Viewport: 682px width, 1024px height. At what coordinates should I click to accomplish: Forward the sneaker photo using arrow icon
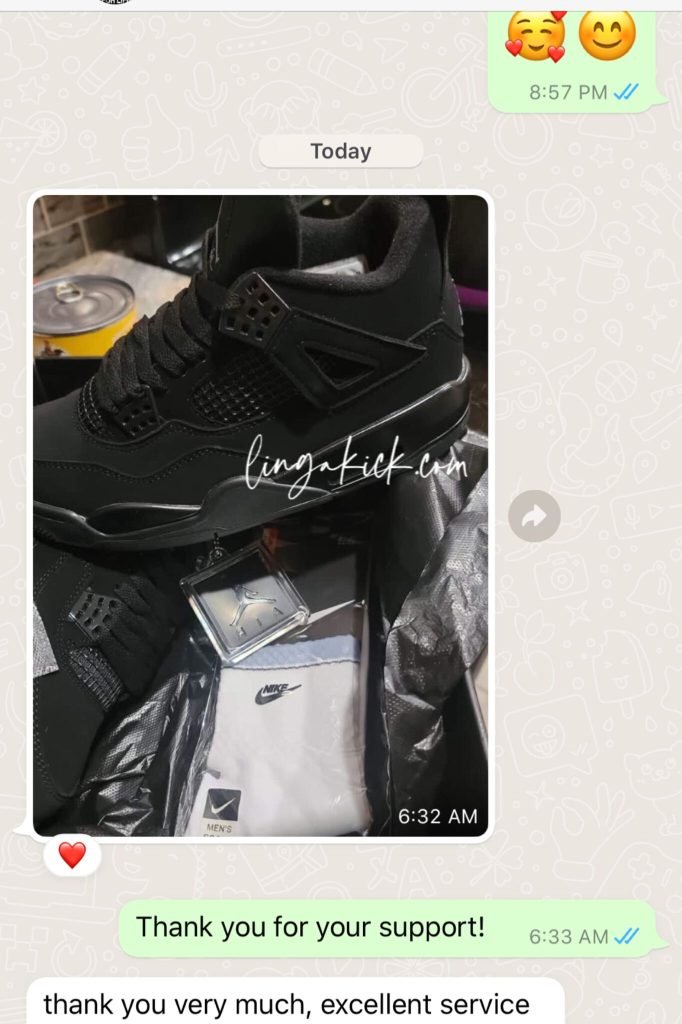[x=534, y=516]
